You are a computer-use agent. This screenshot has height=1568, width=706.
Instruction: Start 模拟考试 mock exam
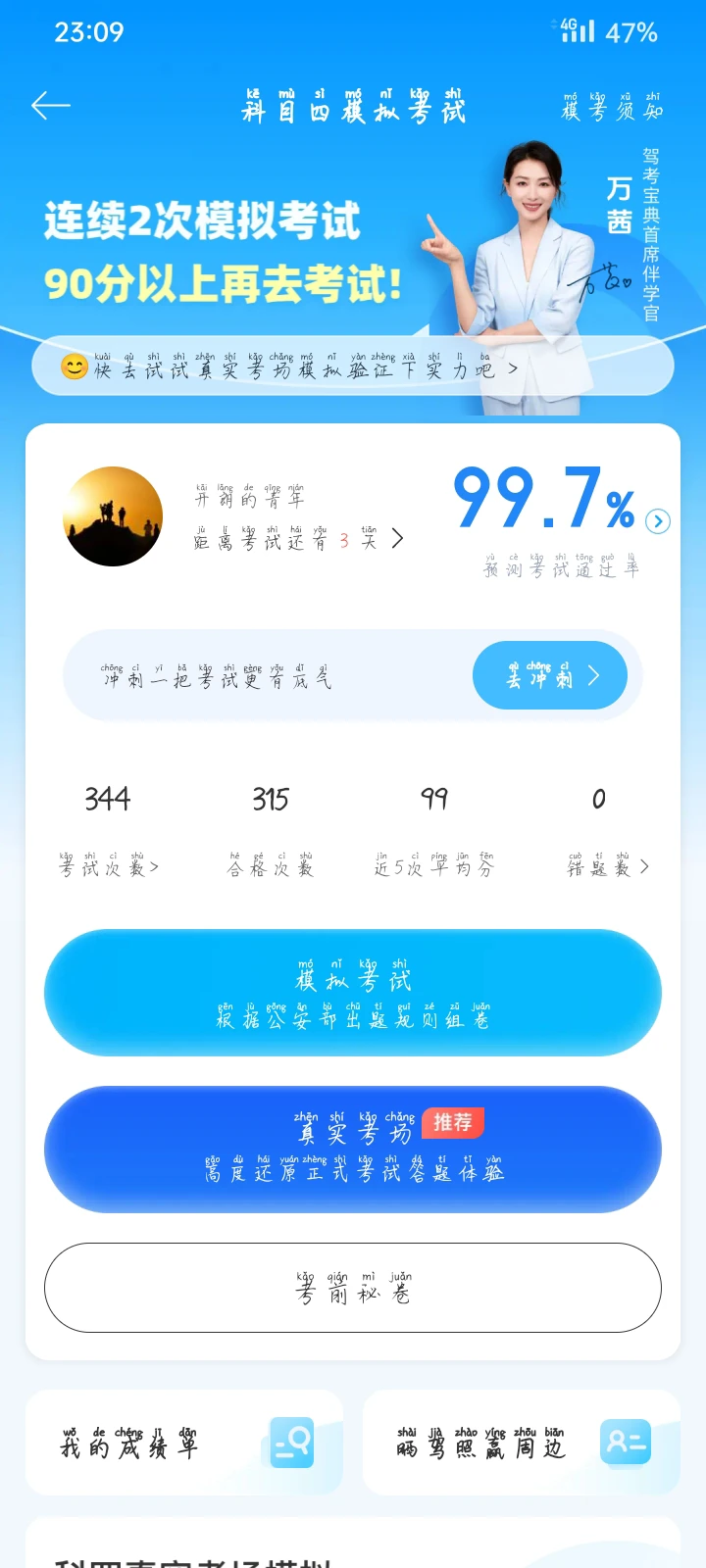point(353,993)
